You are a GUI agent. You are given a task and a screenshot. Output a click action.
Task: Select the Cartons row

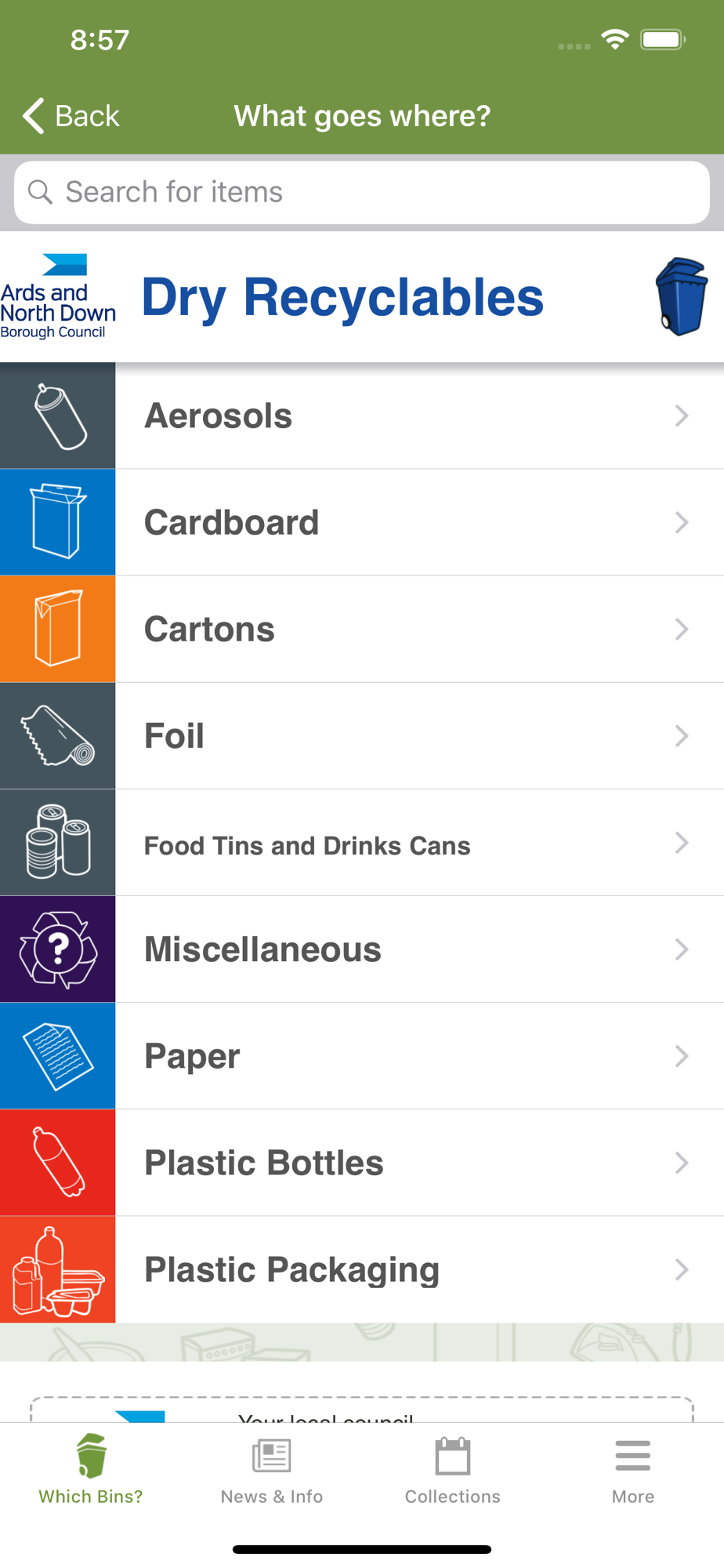362,629
